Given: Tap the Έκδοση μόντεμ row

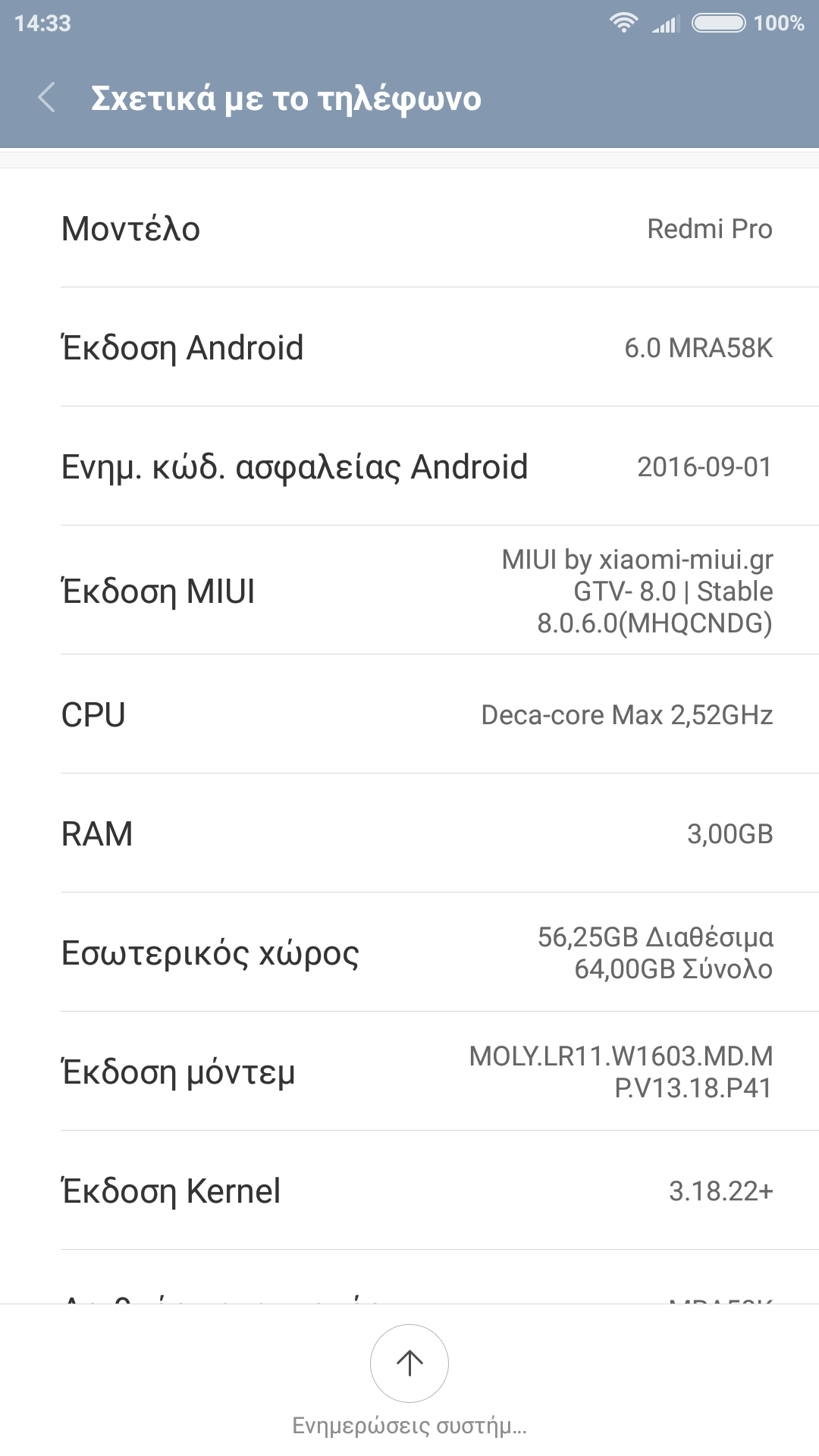Looking at the screenshot, I should click(x=409, y=1072).
